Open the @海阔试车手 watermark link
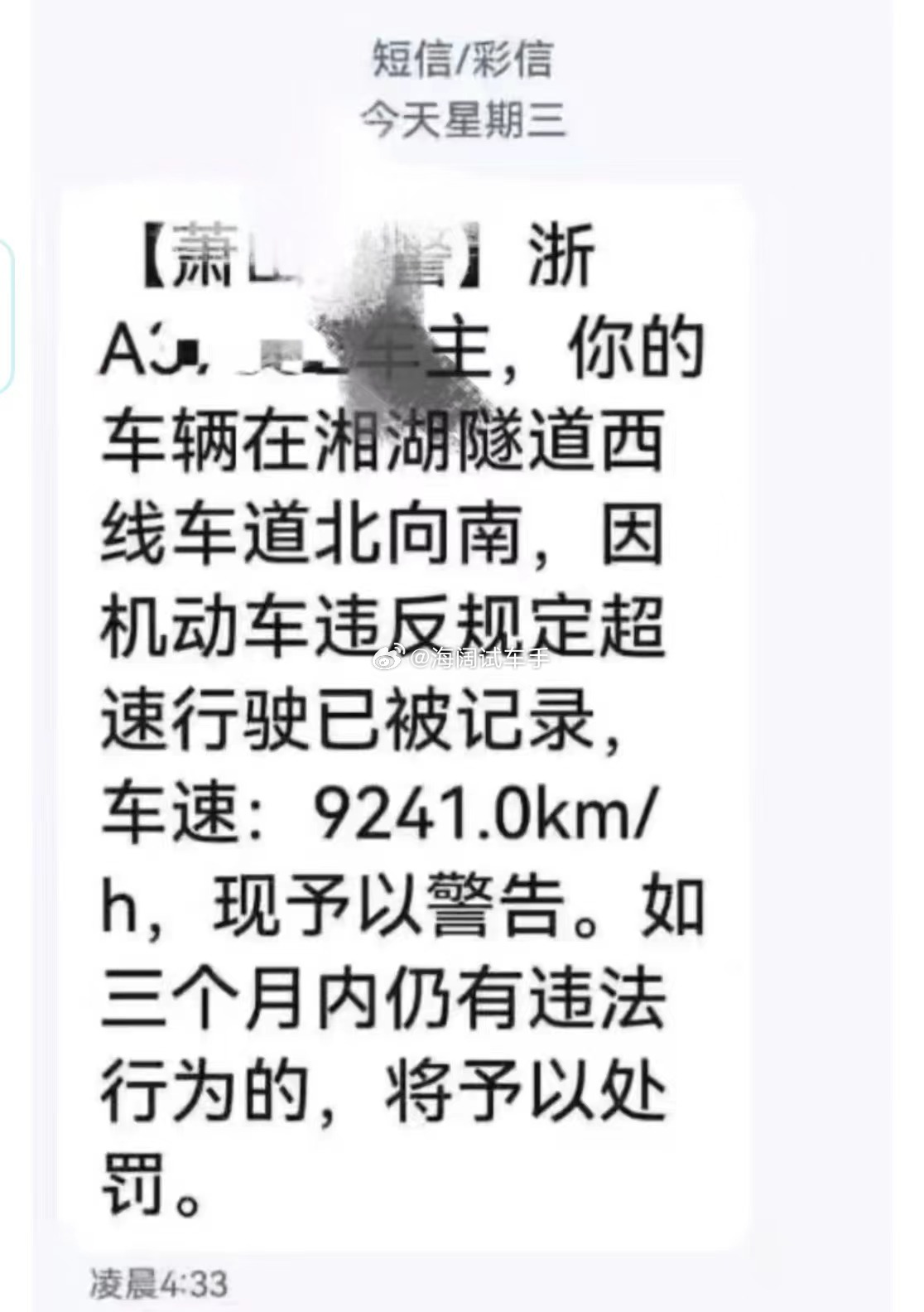924x1312 pixels. (472, 658)
